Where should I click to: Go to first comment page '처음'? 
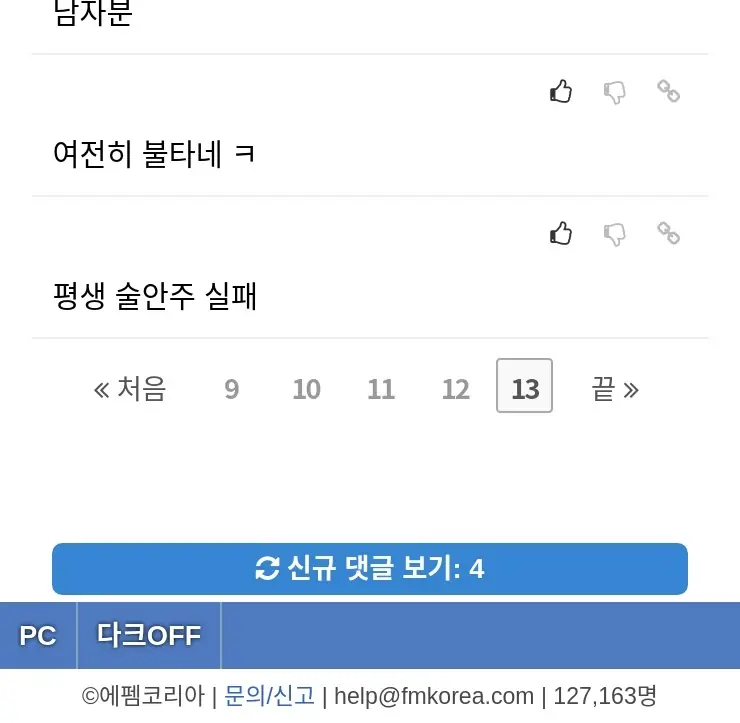point(130,388)
